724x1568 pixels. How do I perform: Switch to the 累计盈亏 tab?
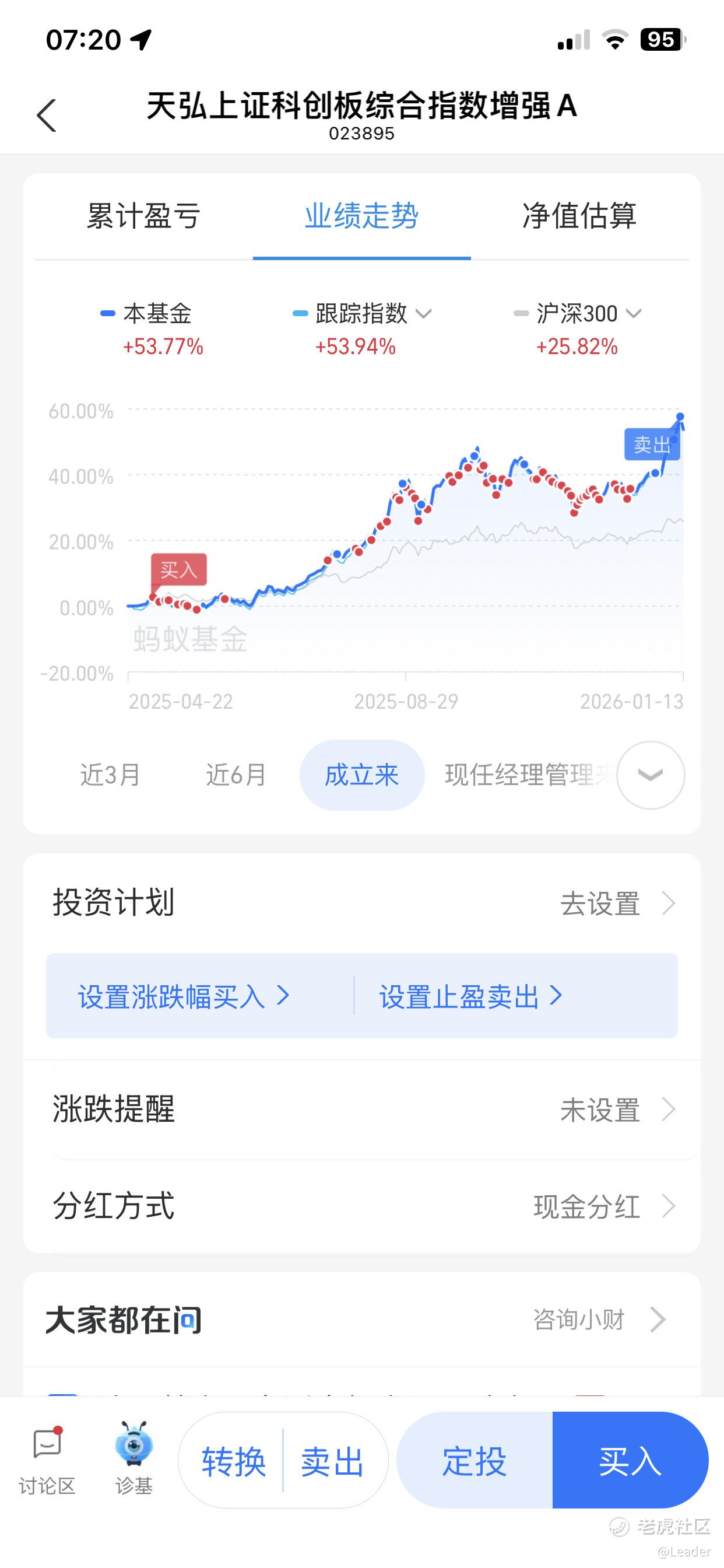[143, 216]
